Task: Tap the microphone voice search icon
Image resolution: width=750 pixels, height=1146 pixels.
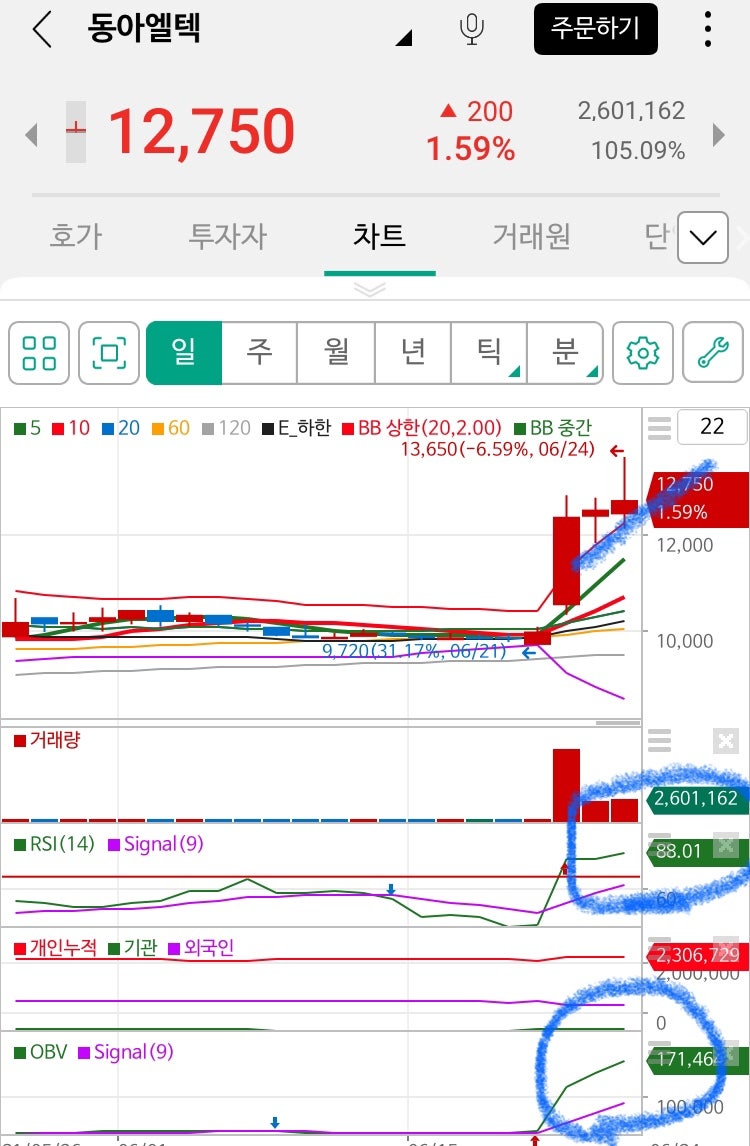Action: tap(470, 29)
